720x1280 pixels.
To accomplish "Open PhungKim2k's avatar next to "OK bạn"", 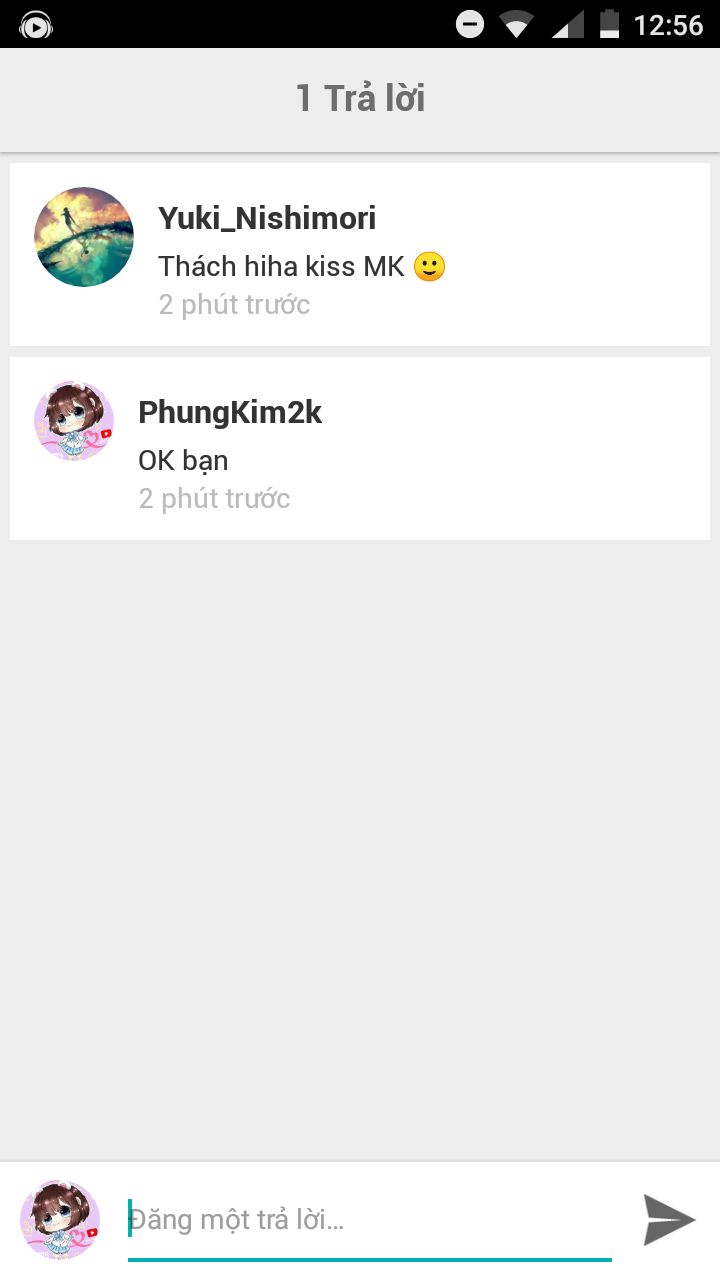I will [74, 421].
